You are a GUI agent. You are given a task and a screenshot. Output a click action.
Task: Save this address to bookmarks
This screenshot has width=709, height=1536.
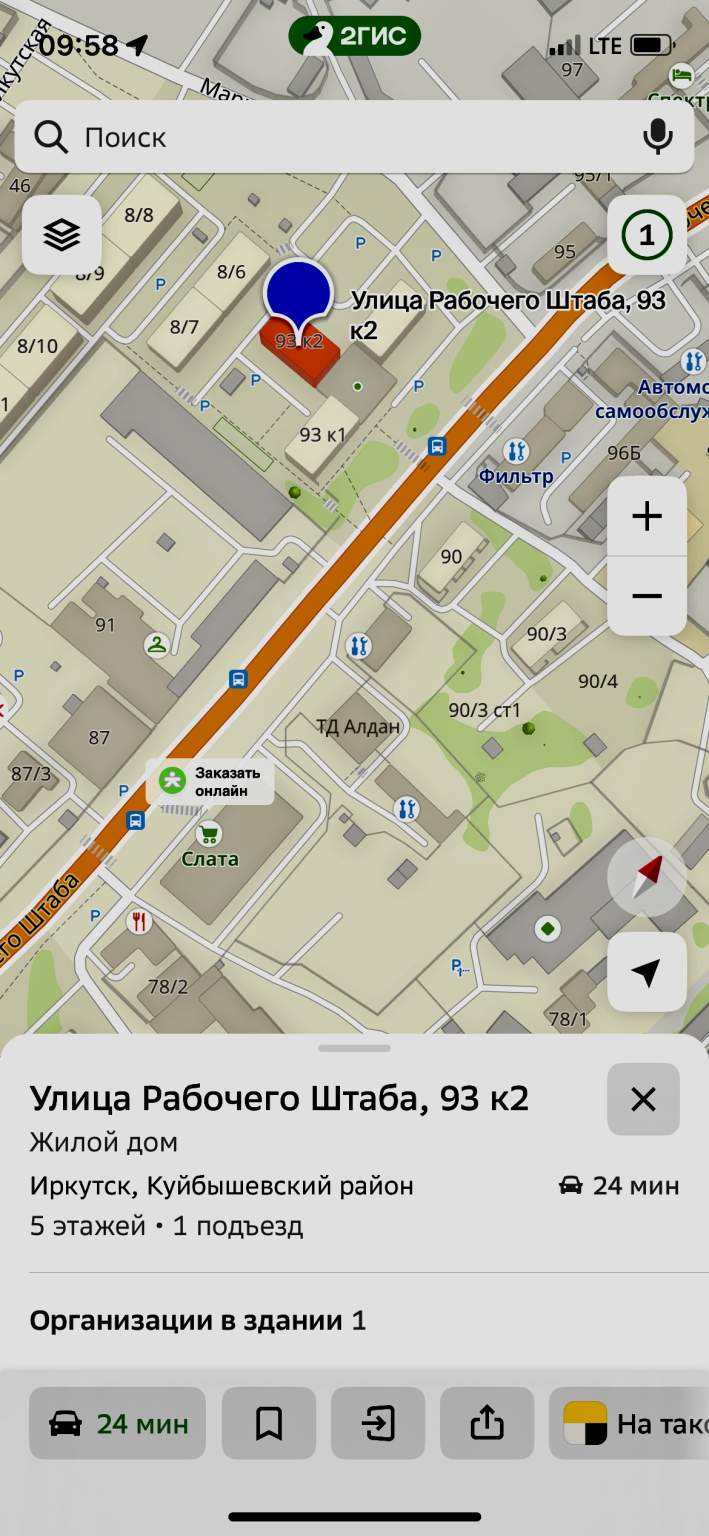[x=268, y=1423]
